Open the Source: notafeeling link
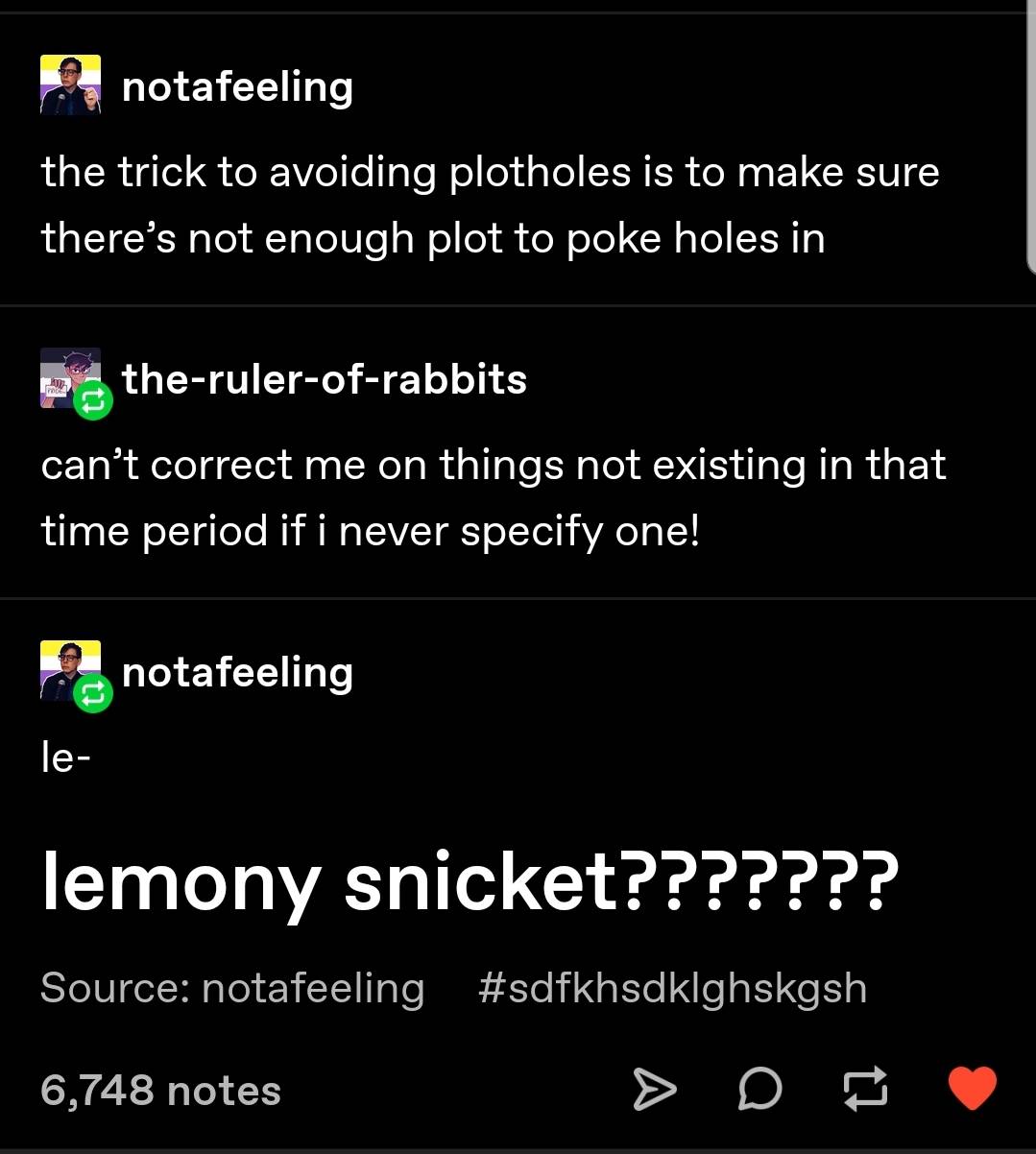1036x1154 pixels. click(x=232, y=988)
